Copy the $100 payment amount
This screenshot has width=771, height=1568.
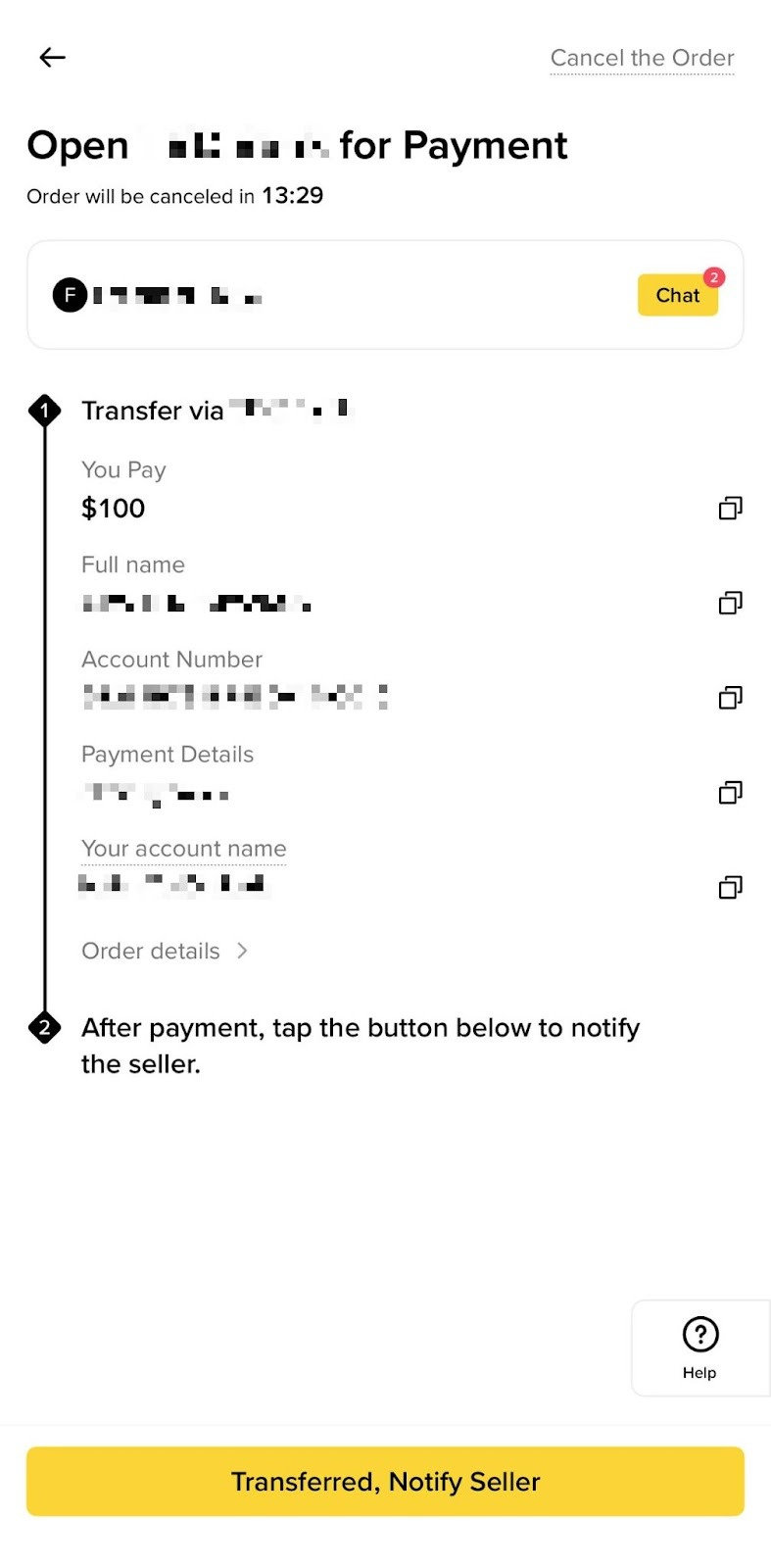(730, 508)
